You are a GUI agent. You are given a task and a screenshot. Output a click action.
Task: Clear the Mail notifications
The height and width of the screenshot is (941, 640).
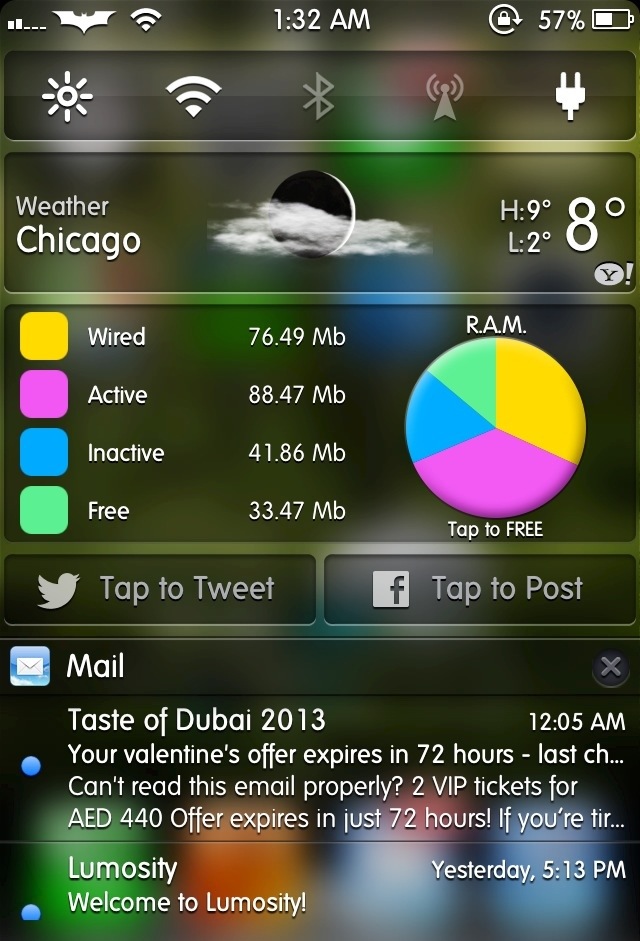[x=611, y=667]
